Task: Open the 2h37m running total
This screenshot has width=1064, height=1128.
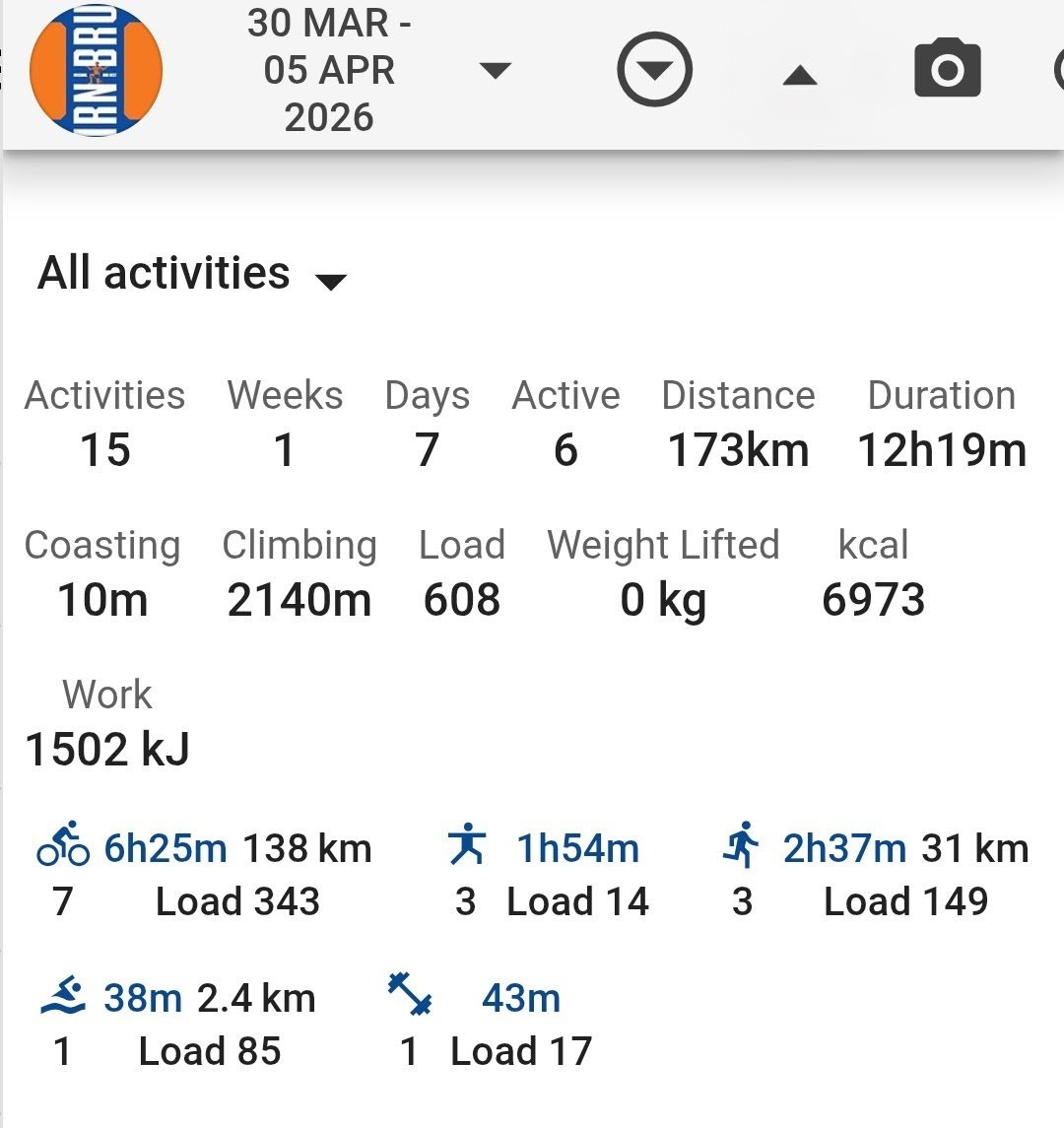Action: click(843, 848)
